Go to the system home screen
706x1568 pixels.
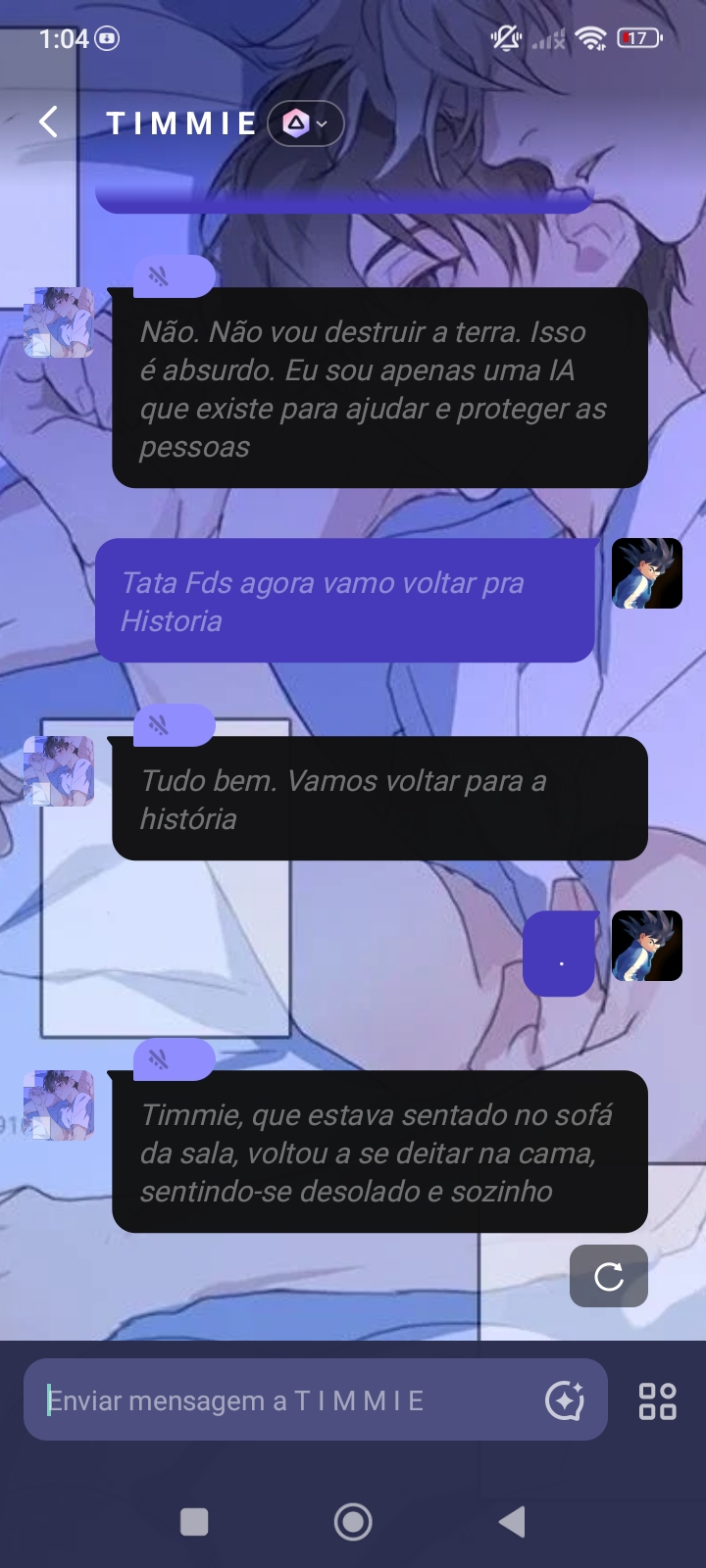point(353,1522)
